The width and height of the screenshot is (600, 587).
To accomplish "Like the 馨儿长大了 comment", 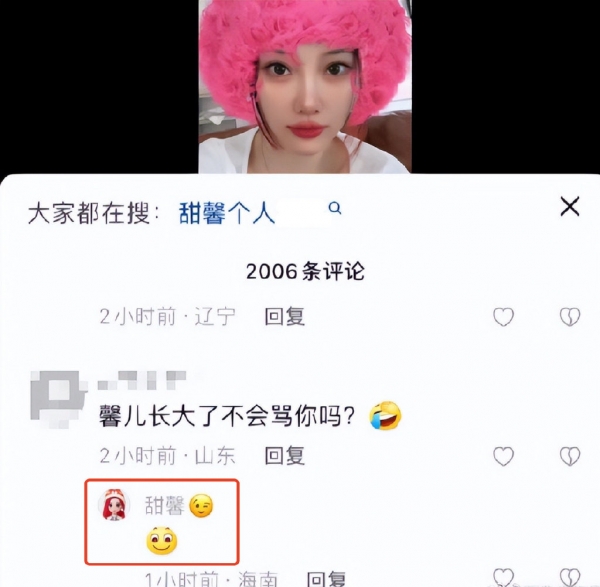I will pyautogui.click(x=503, y=456).
